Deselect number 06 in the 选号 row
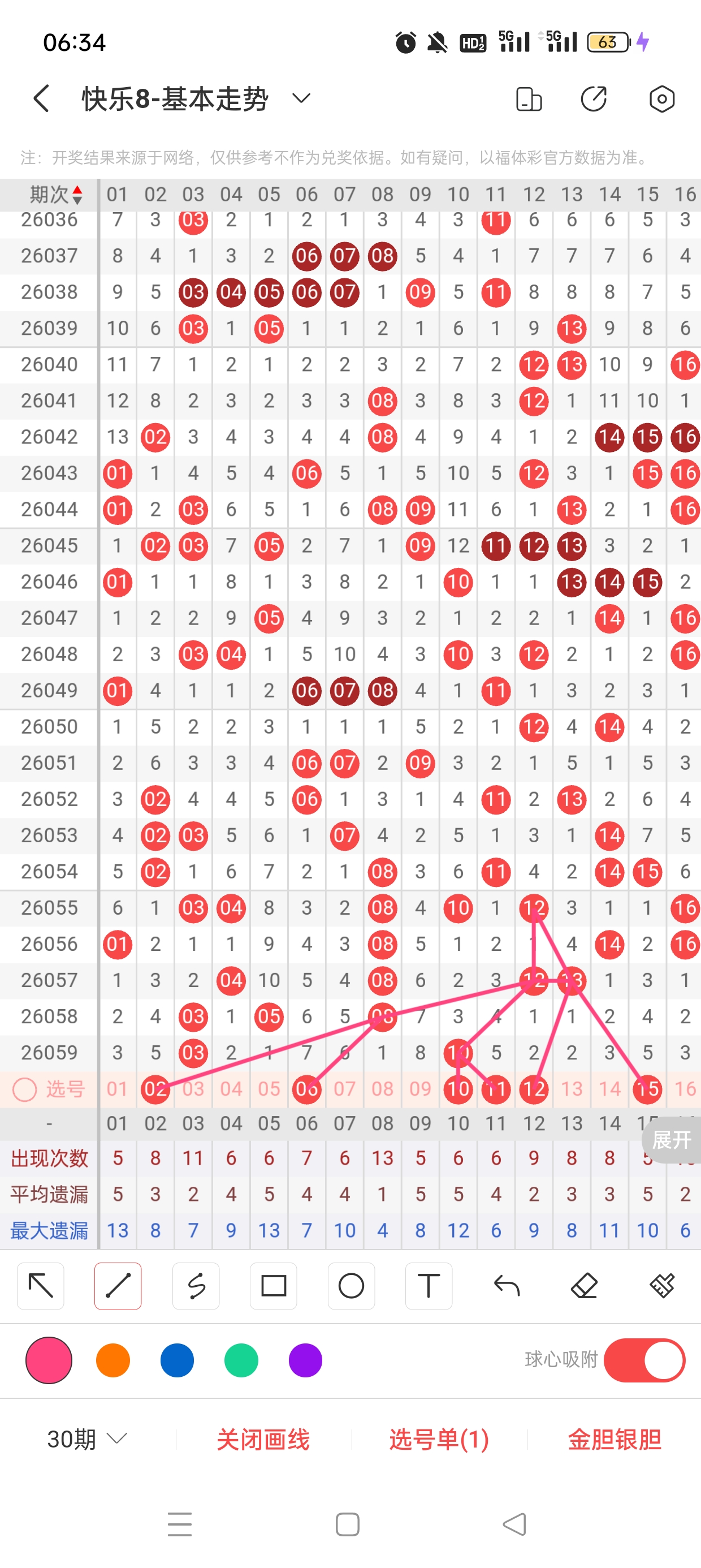Image resolution: width=701 pixels, height=1568 pixels. click(306, 1089)
